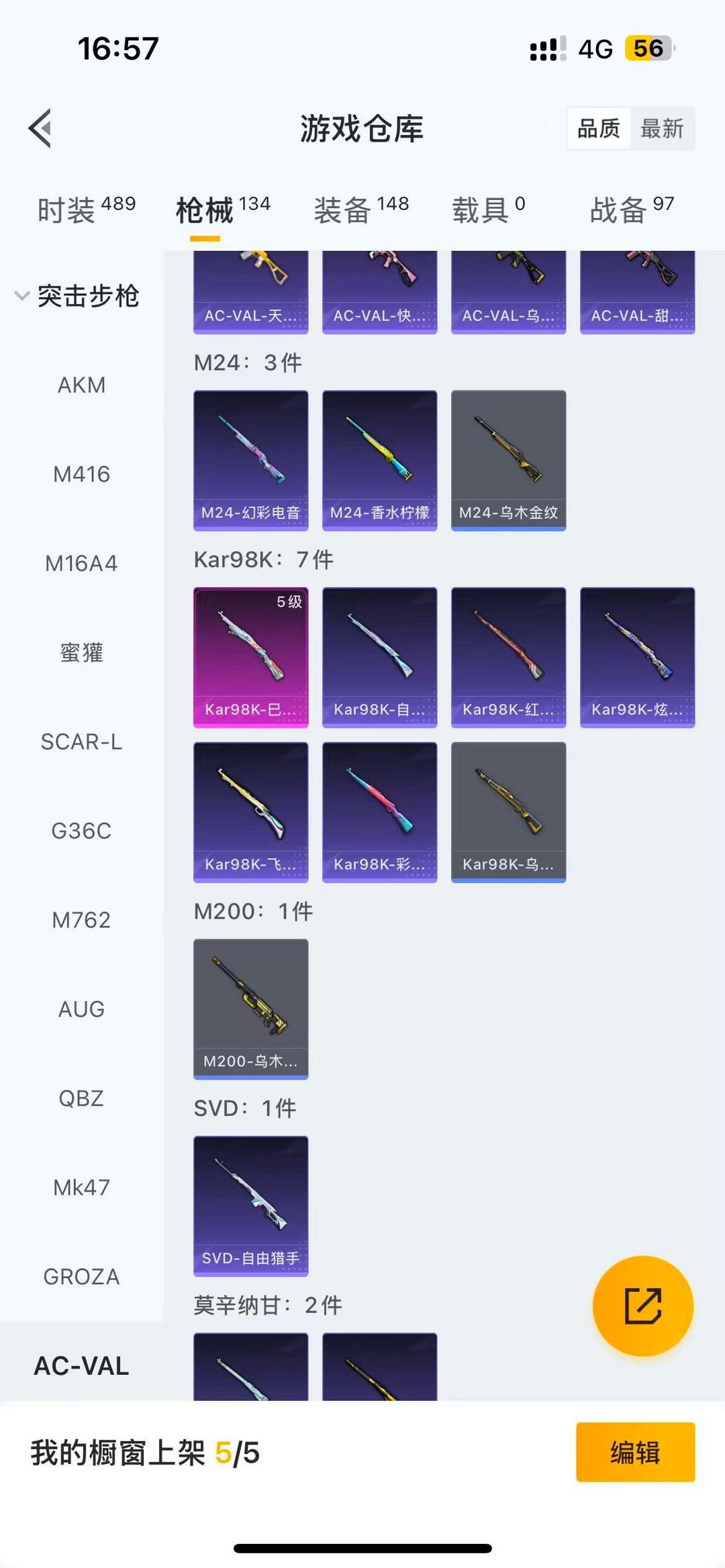Select M416 in the side list

coord(81,474)
